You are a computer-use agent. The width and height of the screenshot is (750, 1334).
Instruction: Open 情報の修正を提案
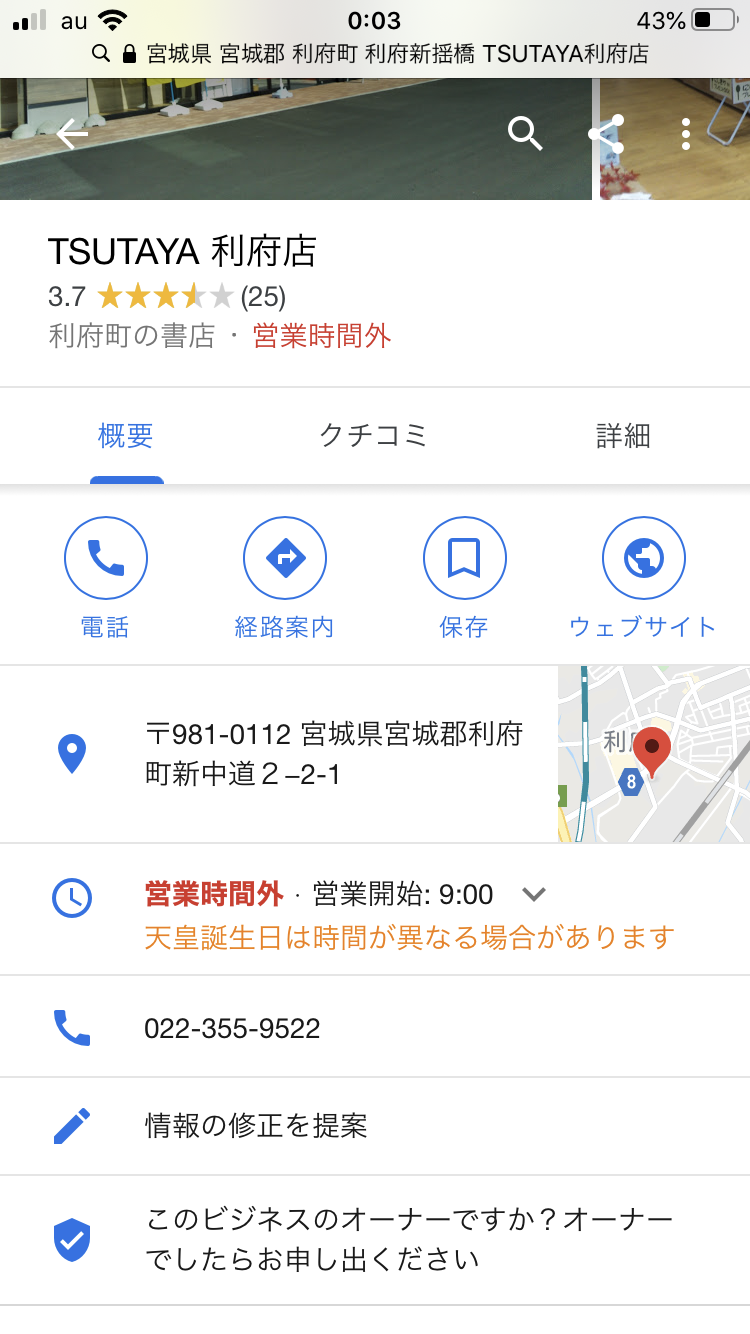click(256, 1126)
